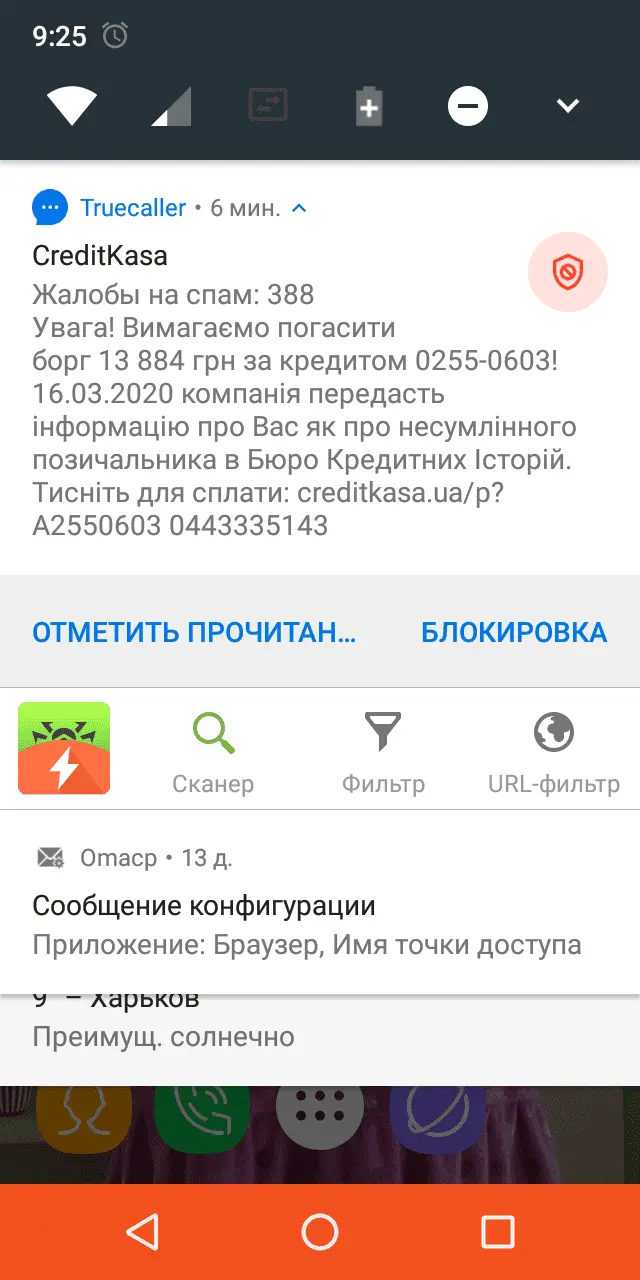Toggle the Wi-Fi quick setting

72,105
